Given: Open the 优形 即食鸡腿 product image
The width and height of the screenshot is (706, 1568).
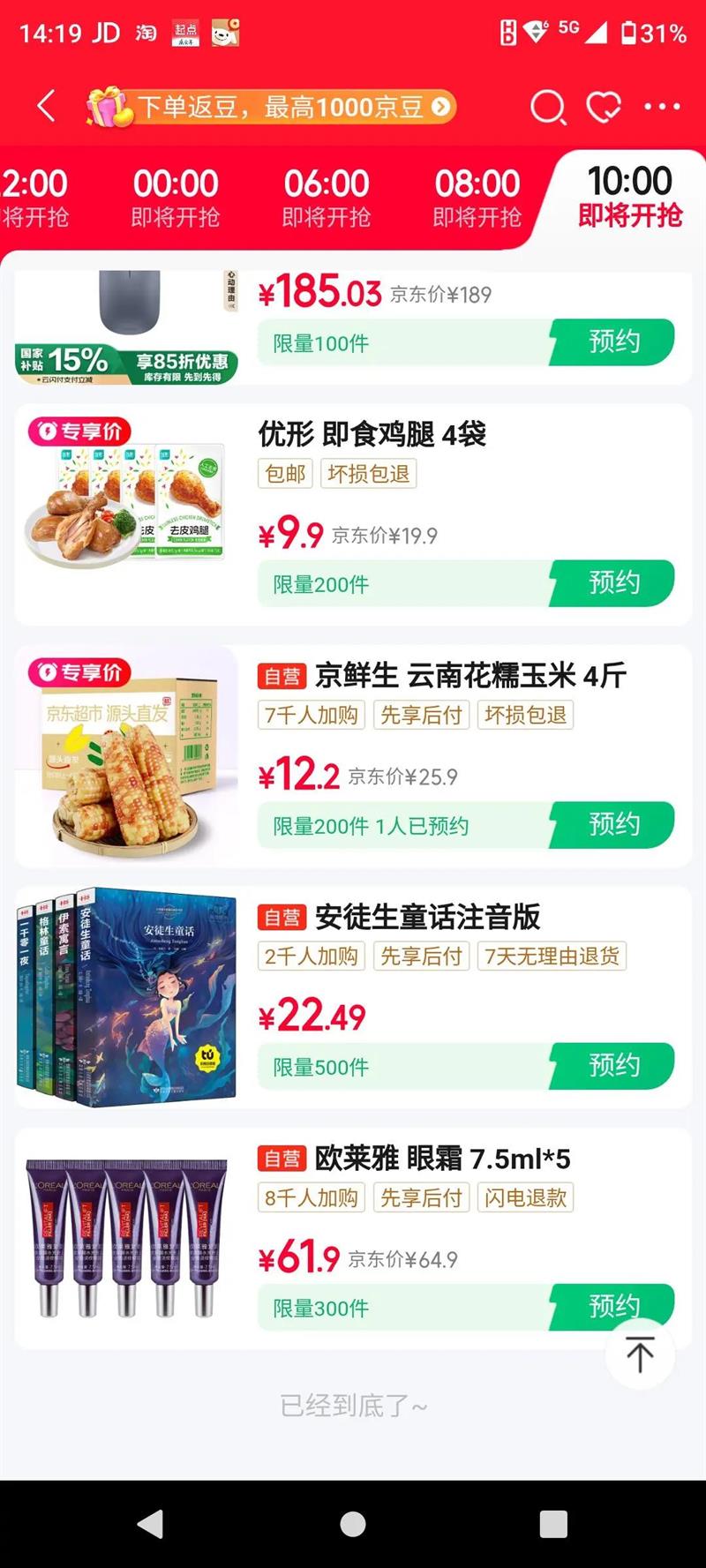Looking at the screenshot, I should pyautogui.click(x=127, y=505).
